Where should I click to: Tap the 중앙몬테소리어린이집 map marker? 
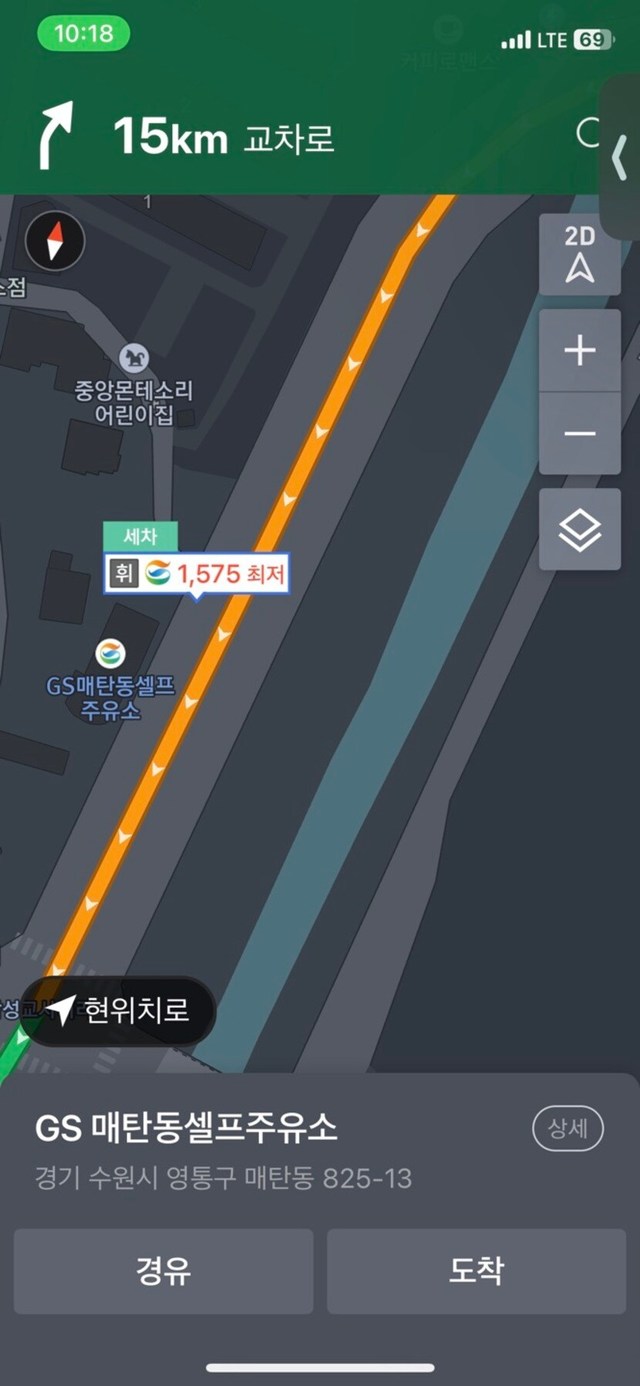point(132,357)
